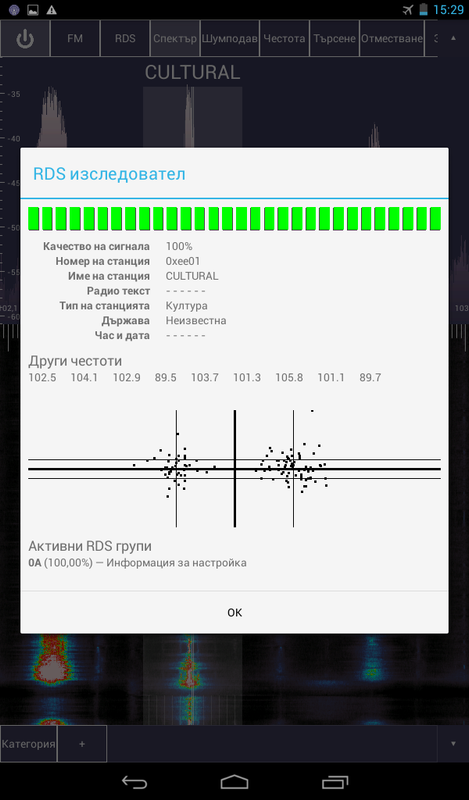Open the RDS toolbar option
The image size is (469, 800).
125,39
